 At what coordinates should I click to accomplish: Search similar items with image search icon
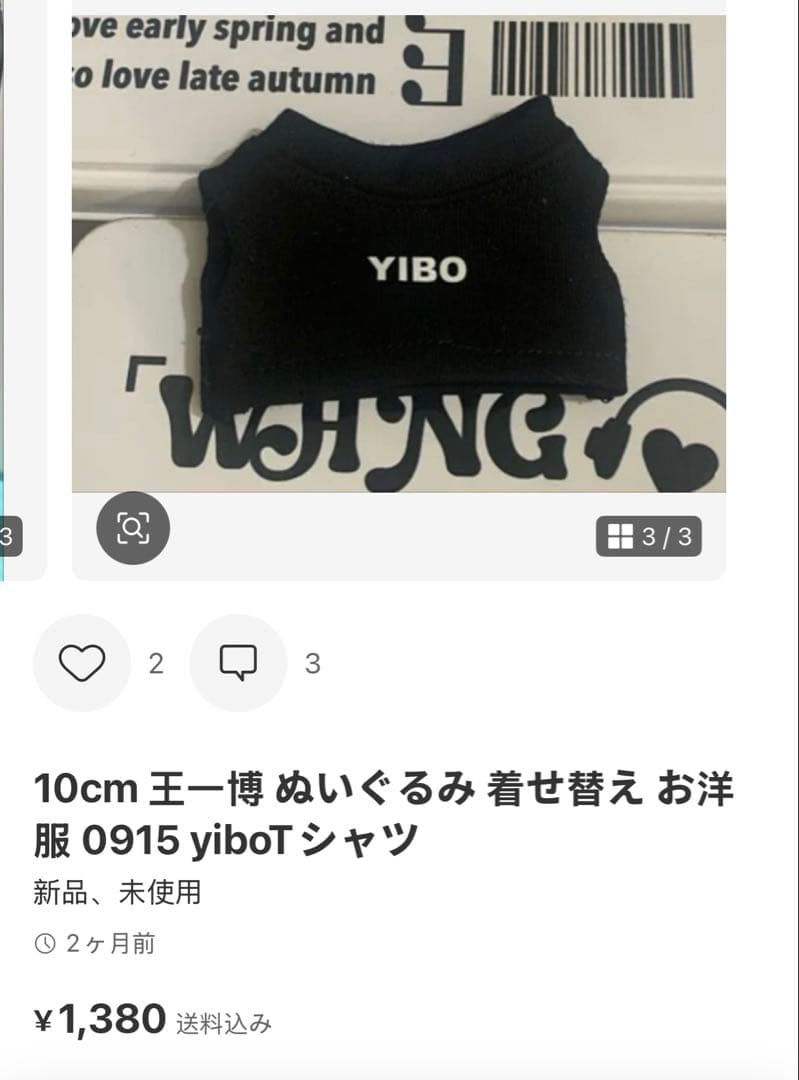(133, 528)
